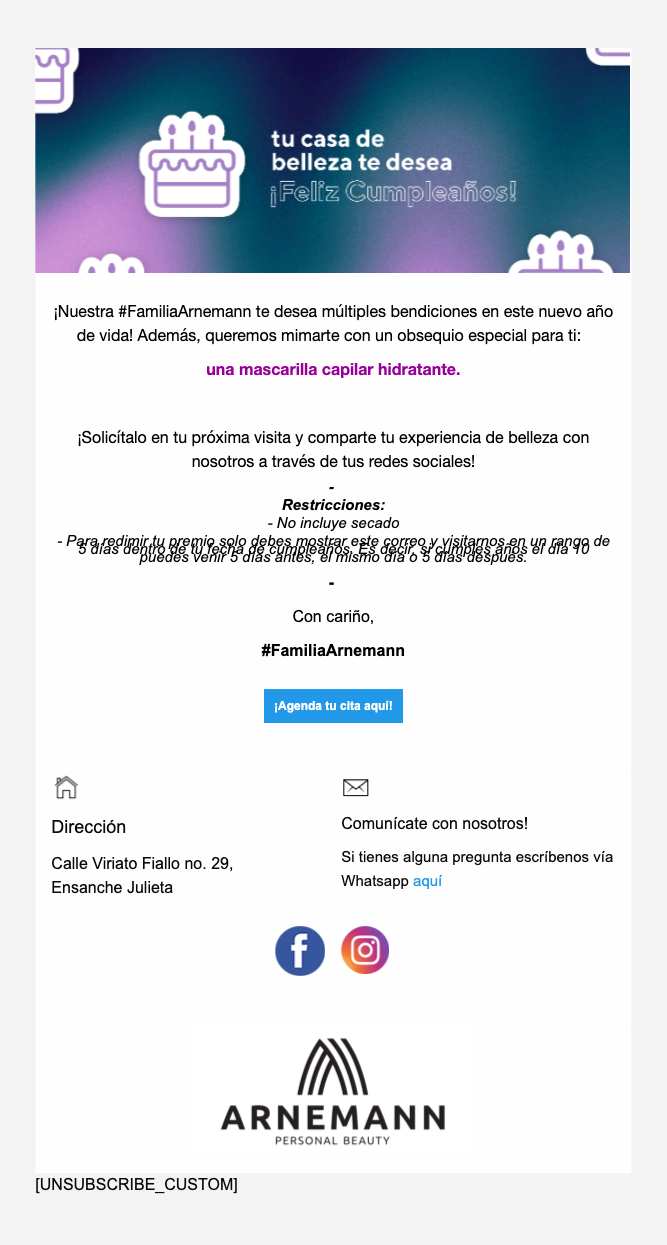Open Arnemann's Instagram profile
This screenshot has height=1245, width=667.
pos(365,951)
